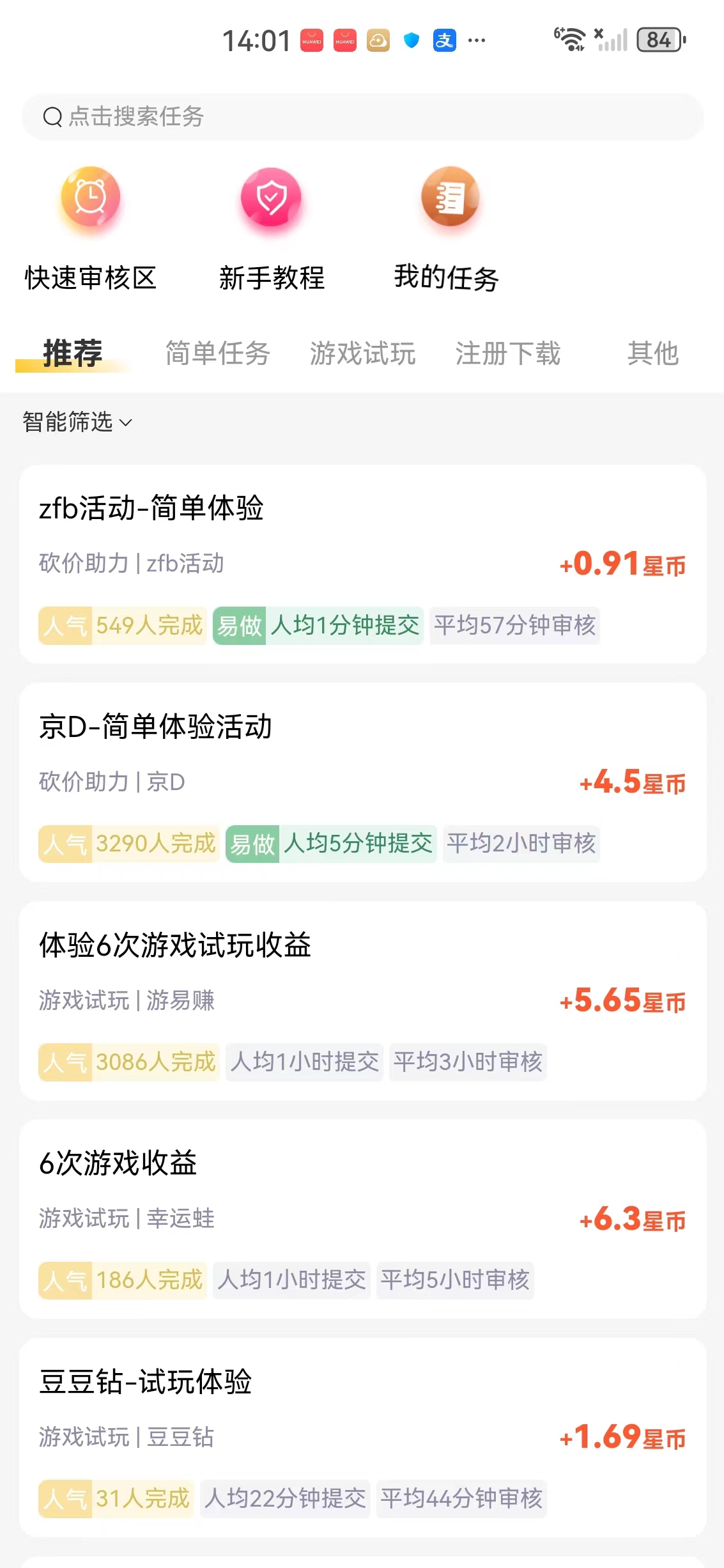This screenshot has width=724, height=1568.
Task: Open the Alipay icon in the status bar
Action: (445, 40)
